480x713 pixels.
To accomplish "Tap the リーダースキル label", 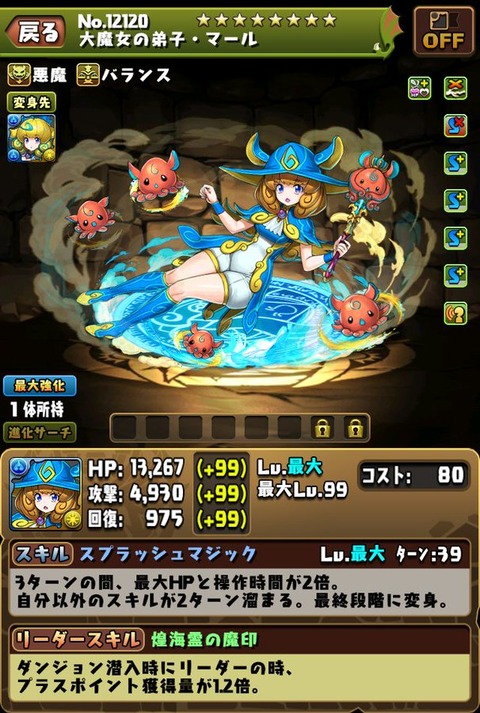I will [x=76, y=640].
